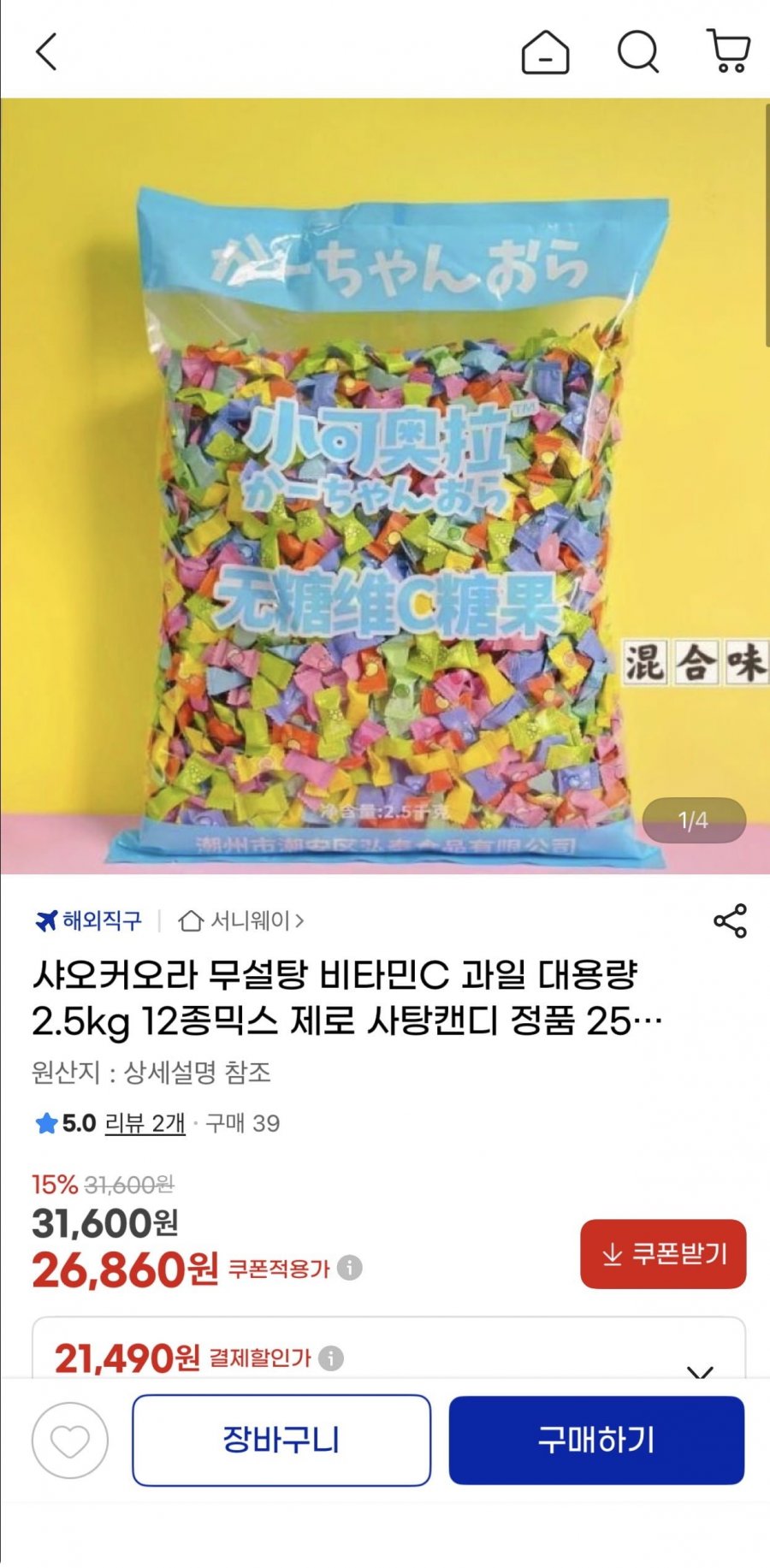Open the 리뷰 2개 reviews link
The width and height of the screenshot is (770, 1568).
click(145, 1123)
